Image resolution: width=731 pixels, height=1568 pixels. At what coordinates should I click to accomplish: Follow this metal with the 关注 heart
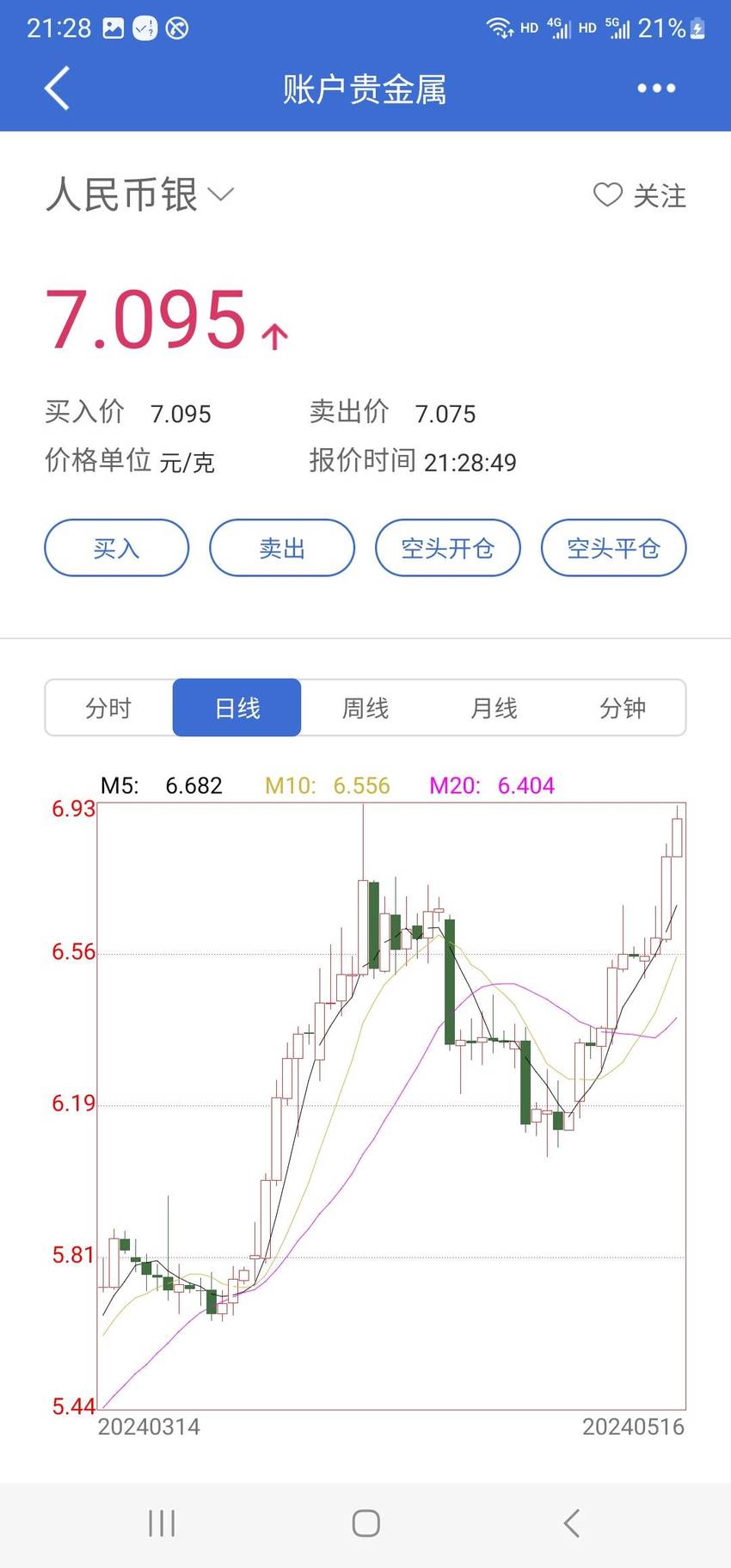pos(640,195)
